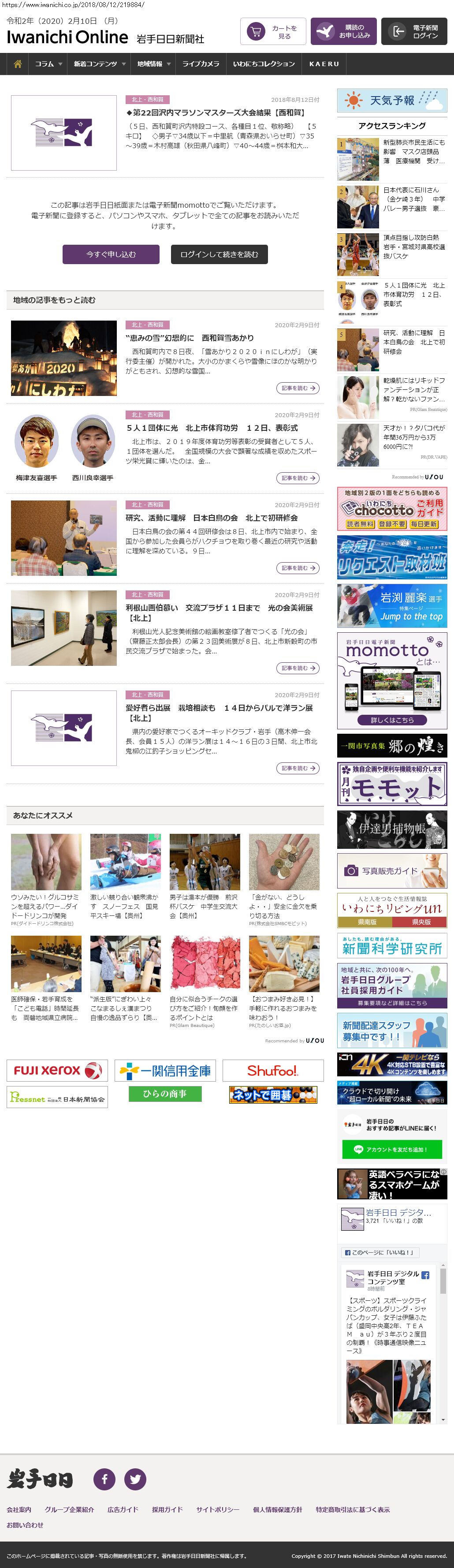Open the 5人1団体に光 article headline
This screenshot has height=1568, width=454.
point(212,428)
